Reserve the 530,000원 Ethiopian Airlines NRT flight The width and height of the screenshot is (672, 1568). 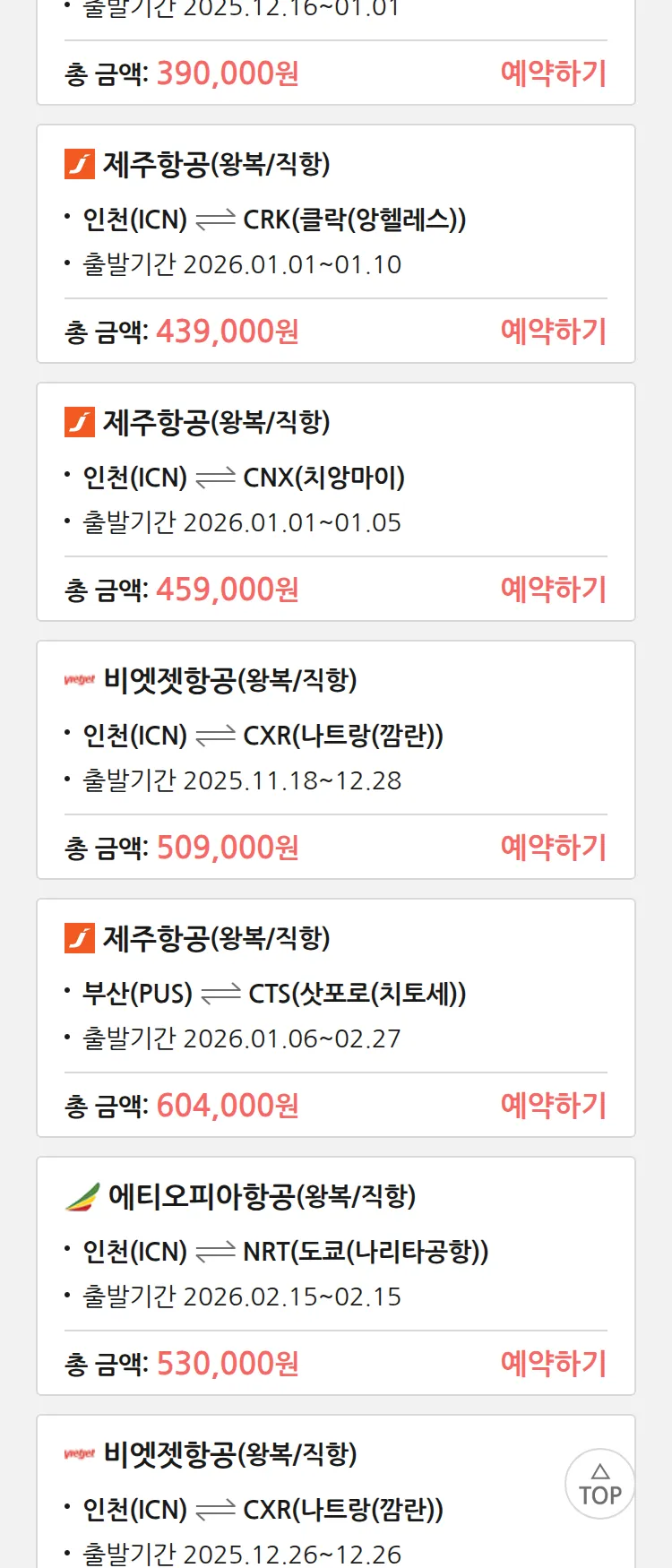tap(553, 1364)
